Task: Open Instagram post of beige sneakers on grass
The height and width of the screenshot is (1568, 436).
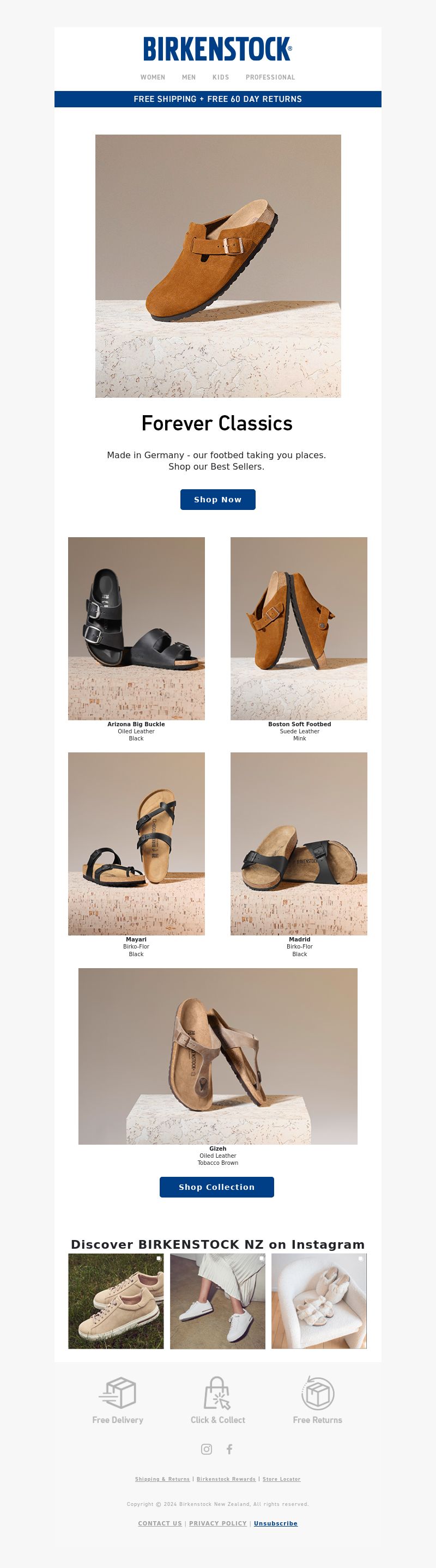Action: (116, 1301)
